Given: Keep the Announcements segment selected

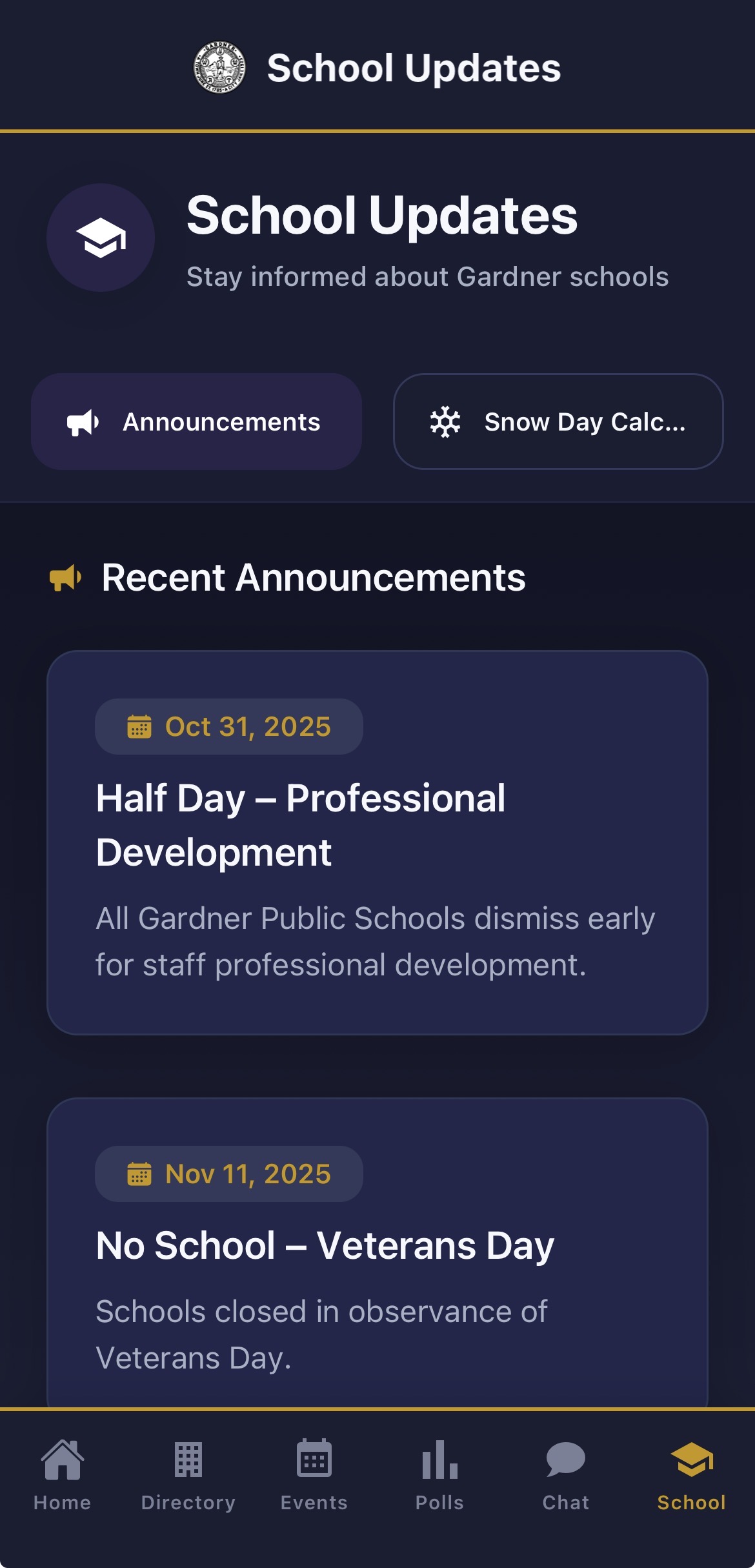Looking at the screenshot, I should click(x=196, y=422).
